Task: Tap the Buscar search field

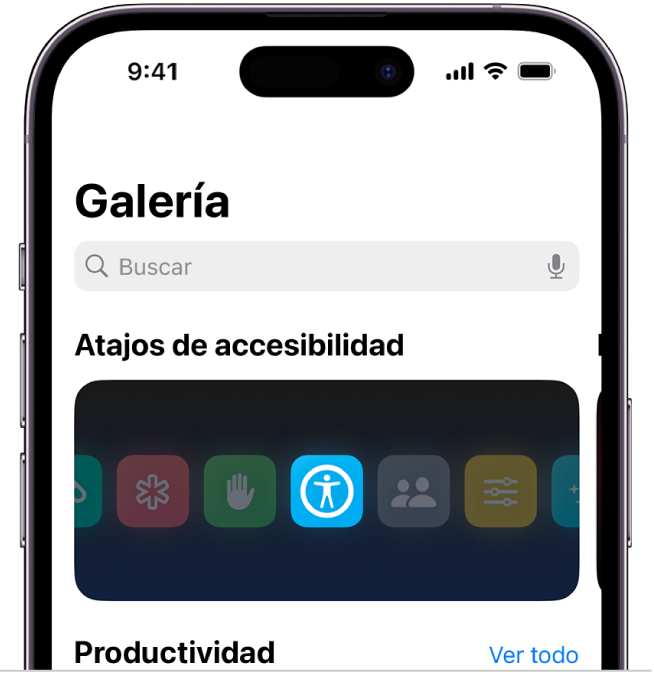Action: click(x=300, y=267)
